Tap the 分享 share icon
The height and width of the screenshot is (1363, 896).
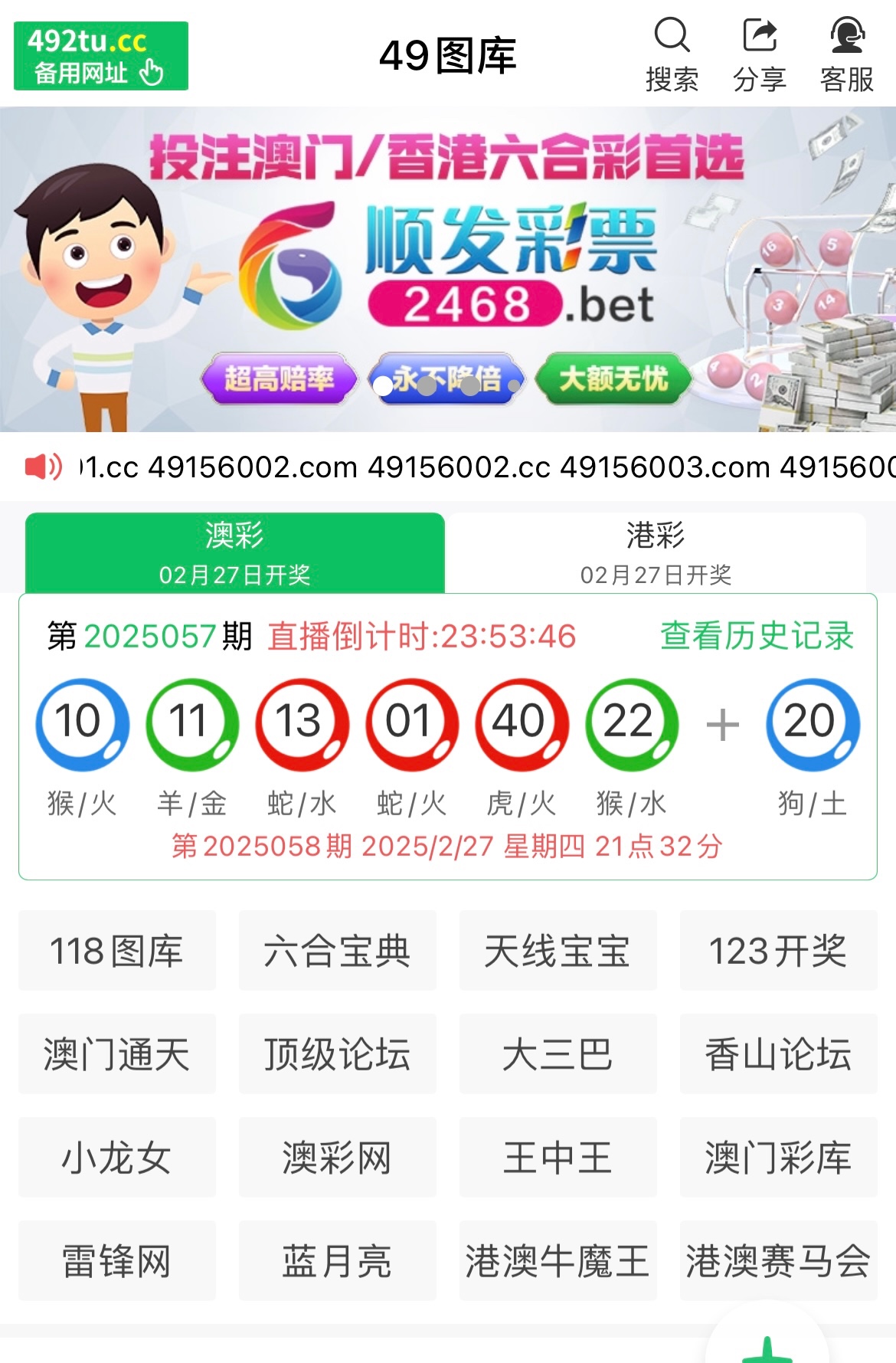click(759, 54)
